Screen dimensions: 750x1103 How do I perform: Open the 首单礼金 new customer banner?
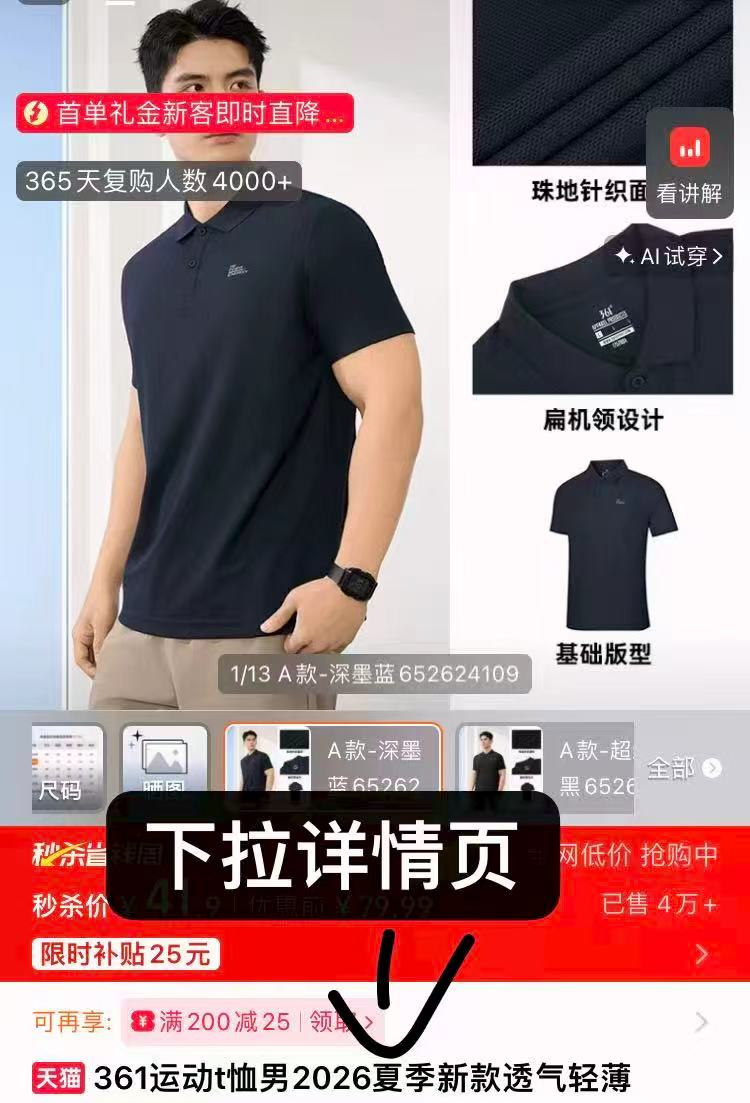tap(186, 113)
